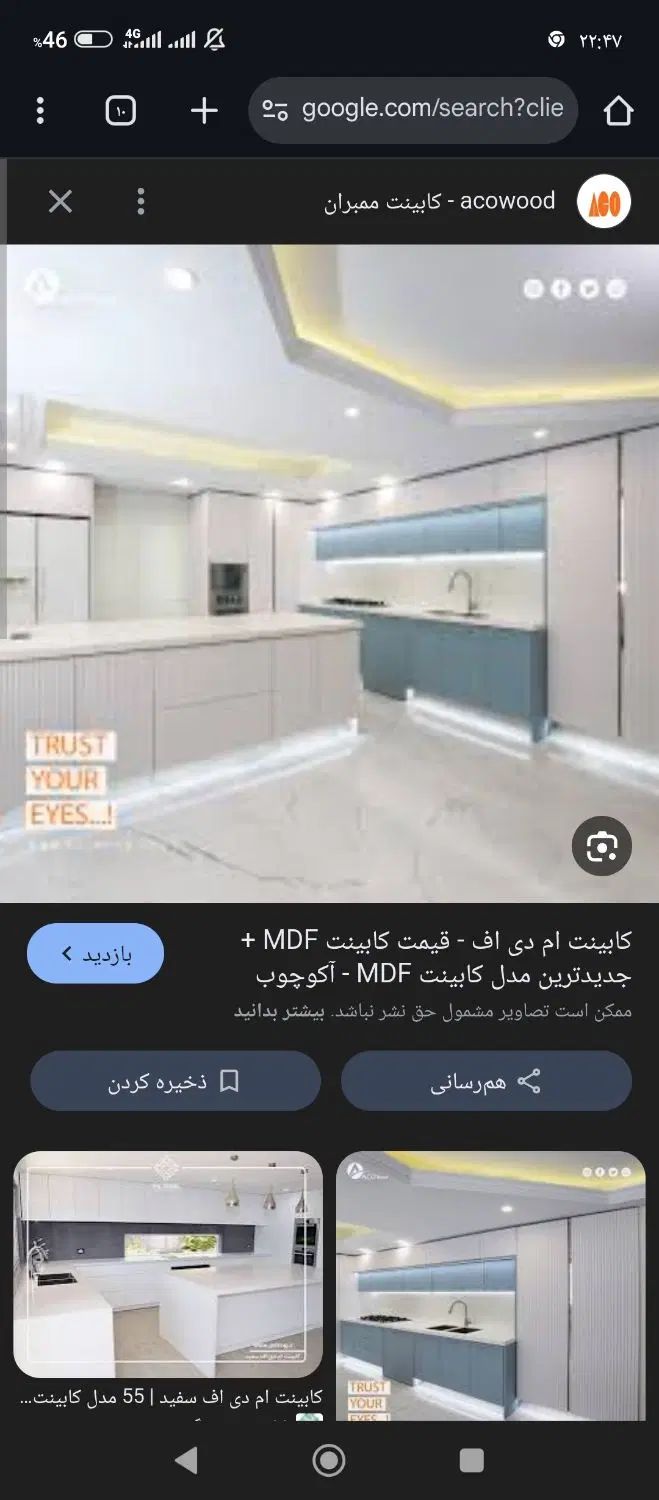
Task: Go to the phone's home screen
Action: pos(329,1461)
